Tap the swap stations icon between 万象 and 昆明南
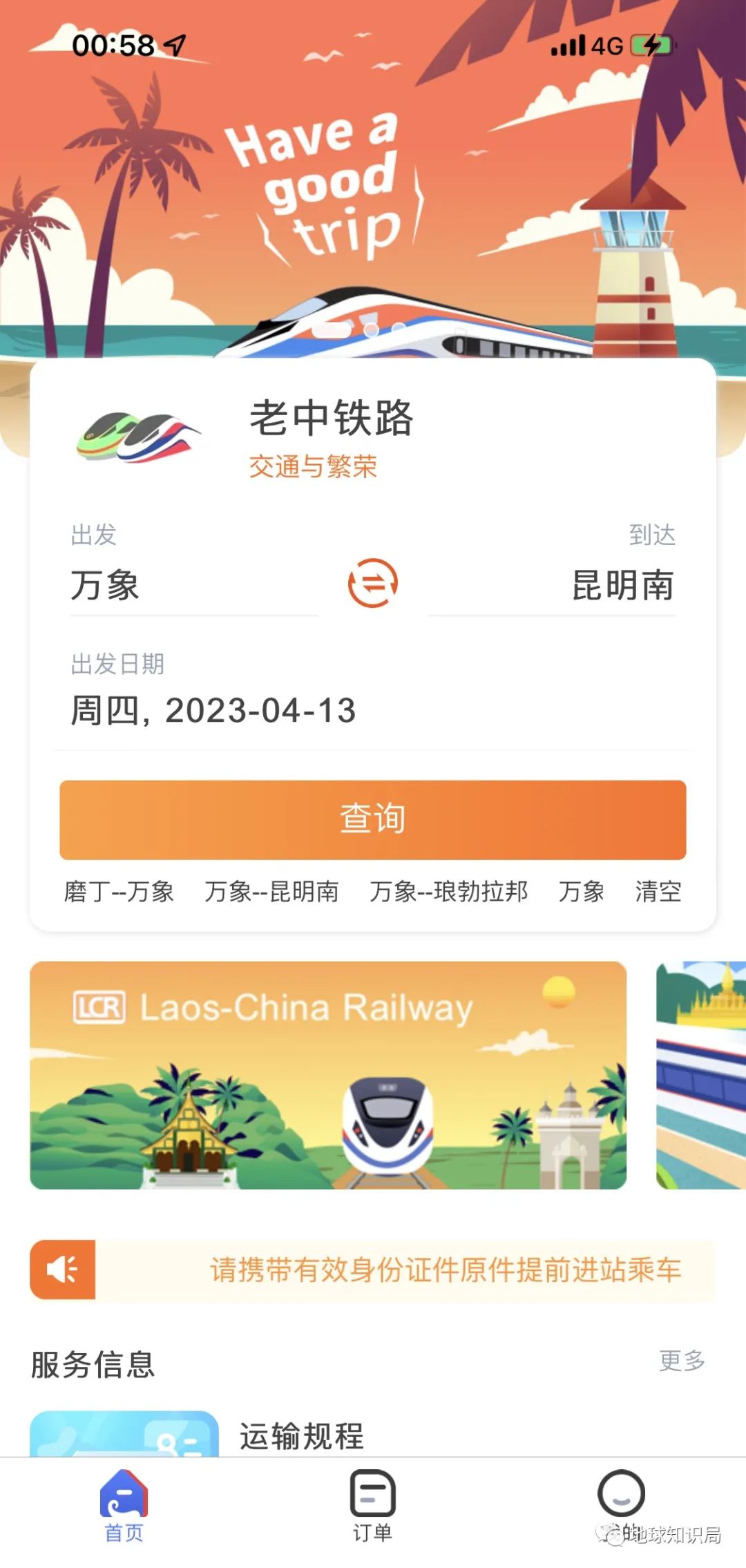Image resolution: width=746 pixels, height=1568 pixels. click(x=373, y=582)
